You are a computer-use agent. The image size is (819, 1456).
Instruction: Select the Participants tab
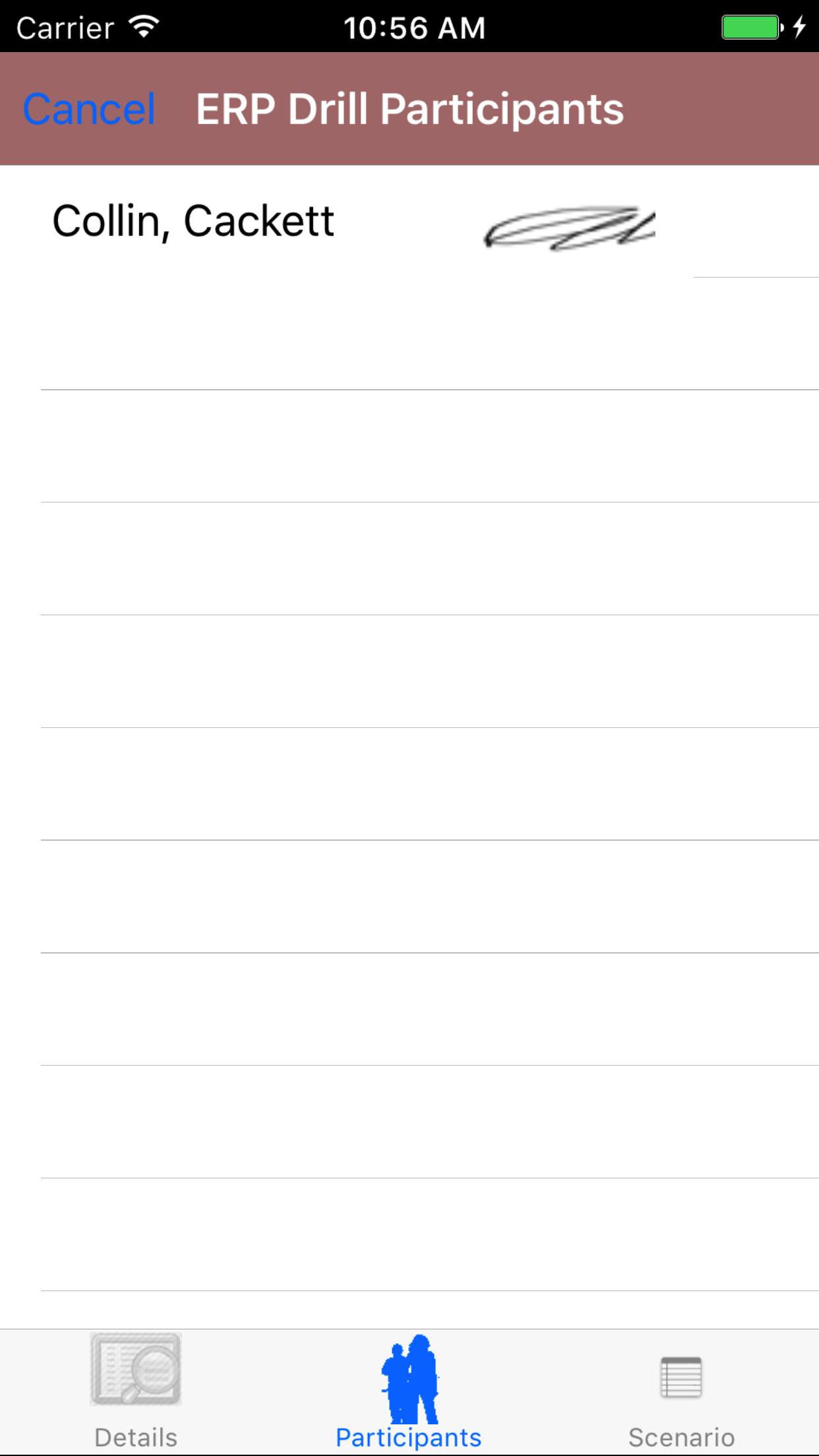pos(409,1391)
